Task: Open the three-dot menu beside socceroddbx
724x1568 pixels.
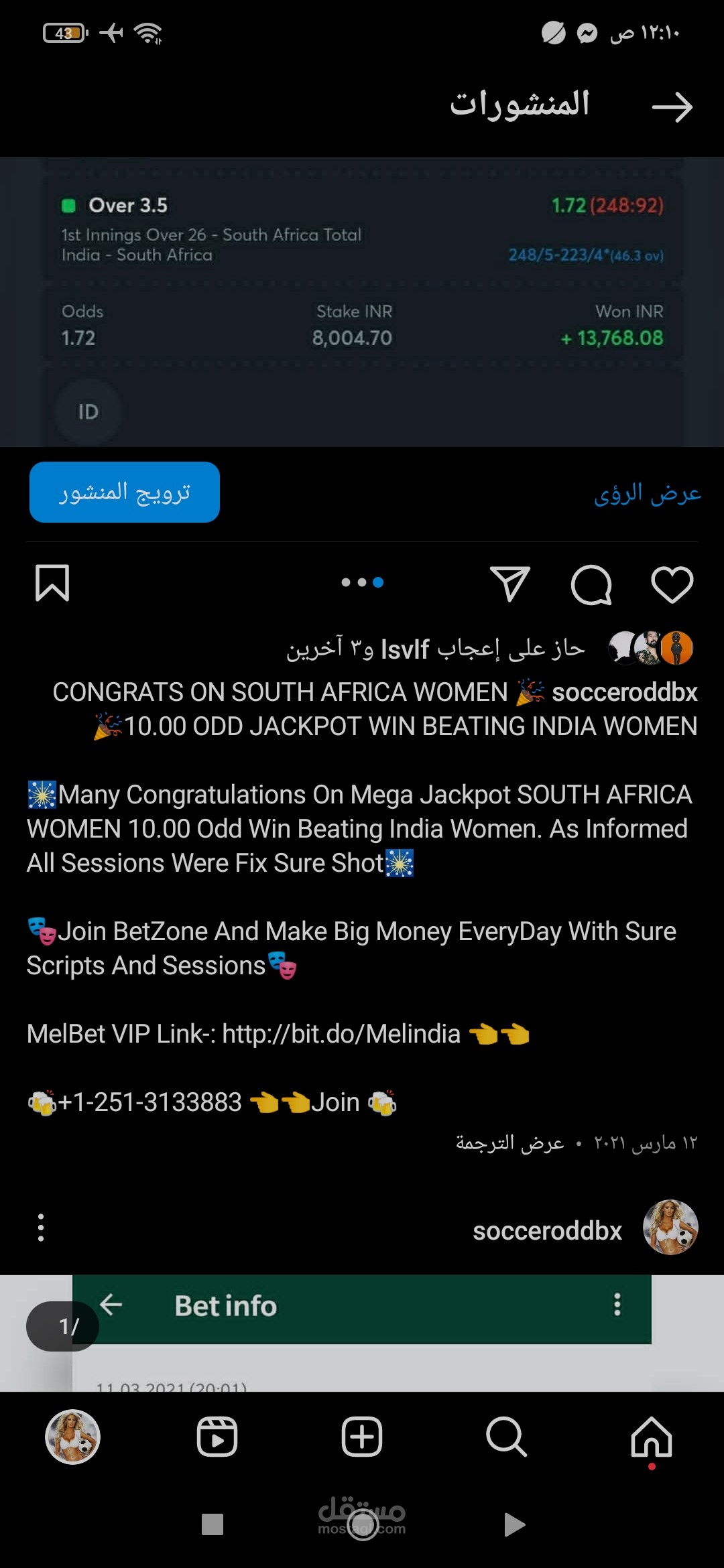Action: (41, 1228)
